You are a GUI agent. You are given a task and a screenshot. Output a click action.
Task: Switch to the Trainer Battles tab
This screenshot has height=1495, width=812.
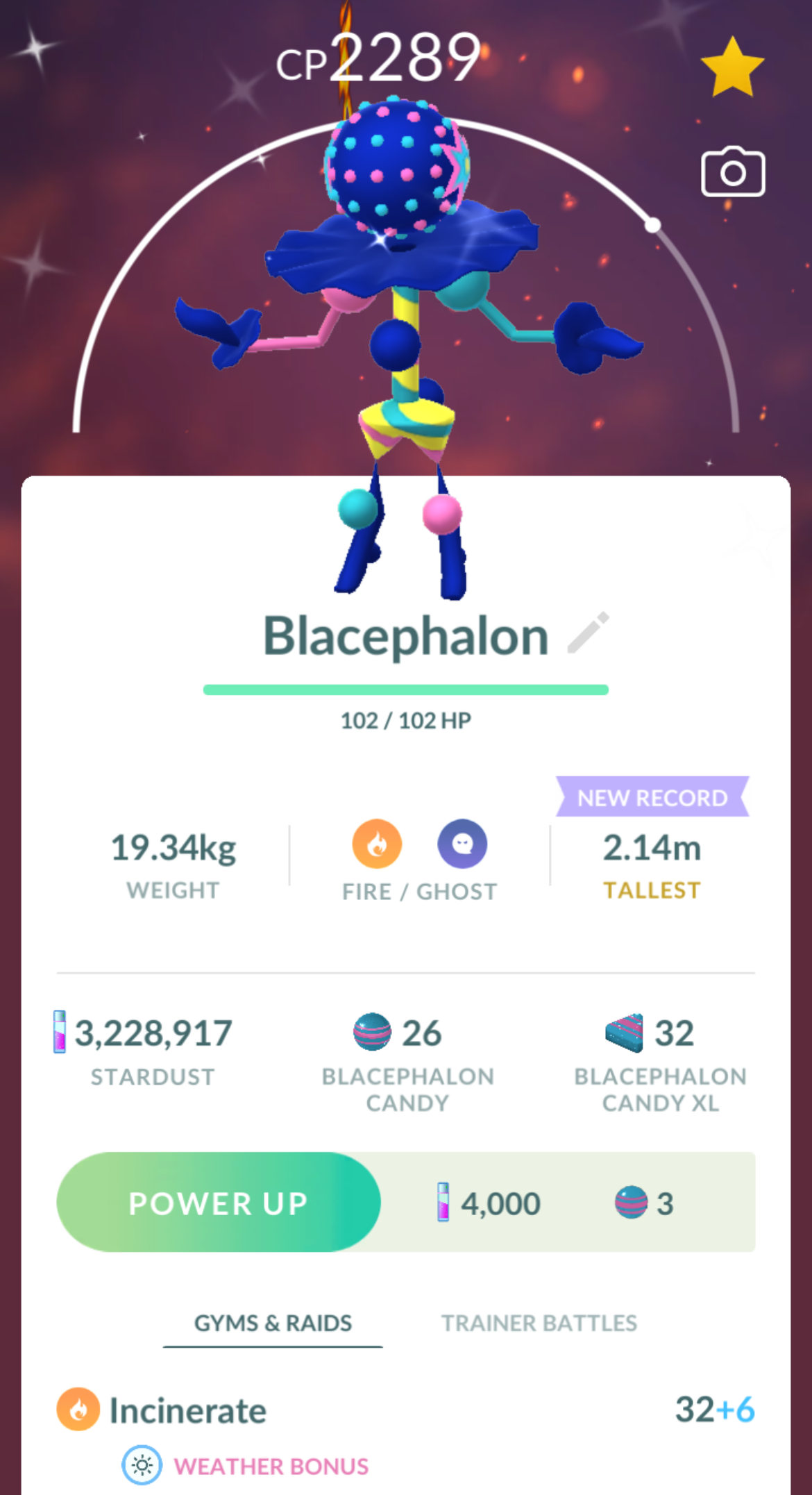(x=539, y=1323)
